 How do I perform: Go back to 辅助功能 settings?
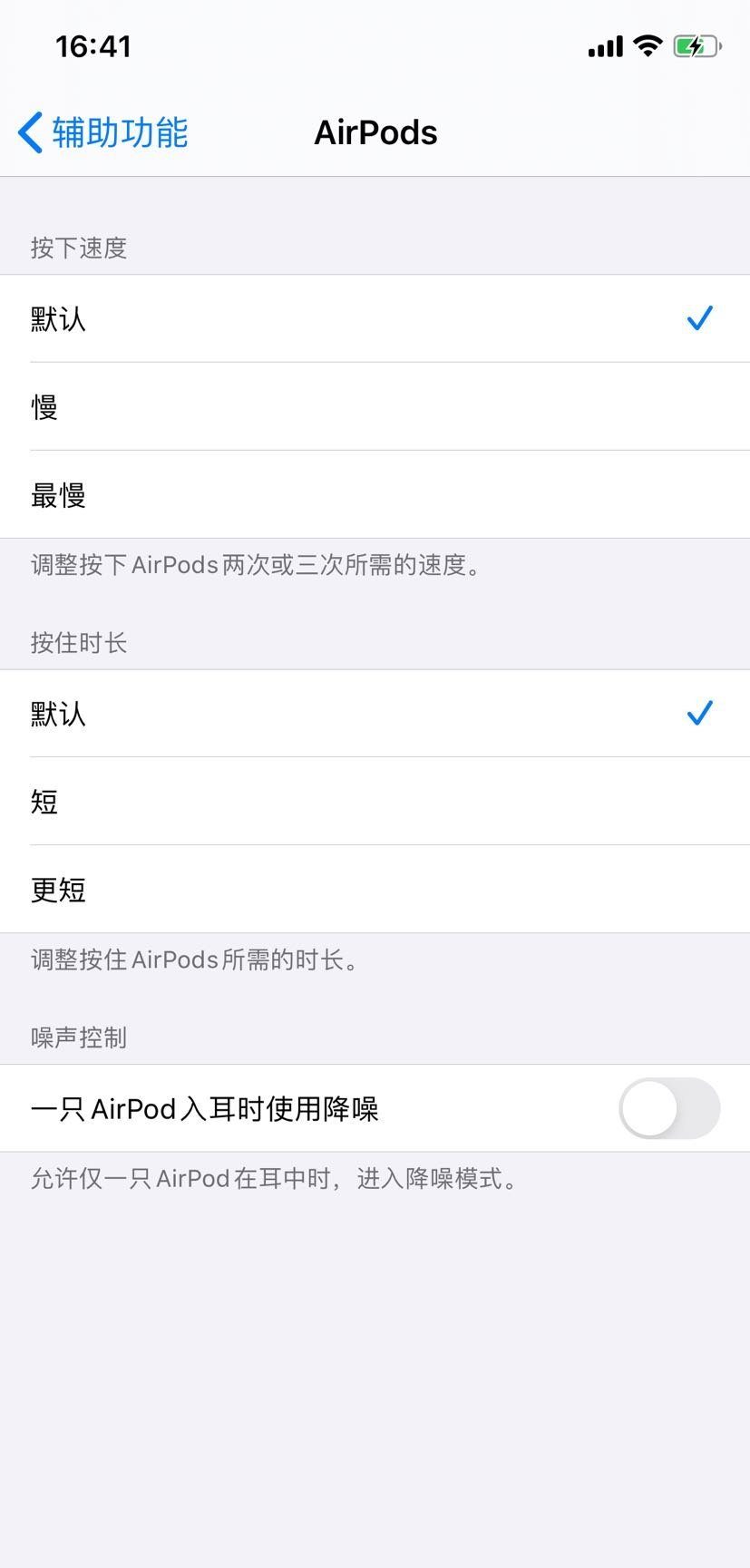(103, 132)
